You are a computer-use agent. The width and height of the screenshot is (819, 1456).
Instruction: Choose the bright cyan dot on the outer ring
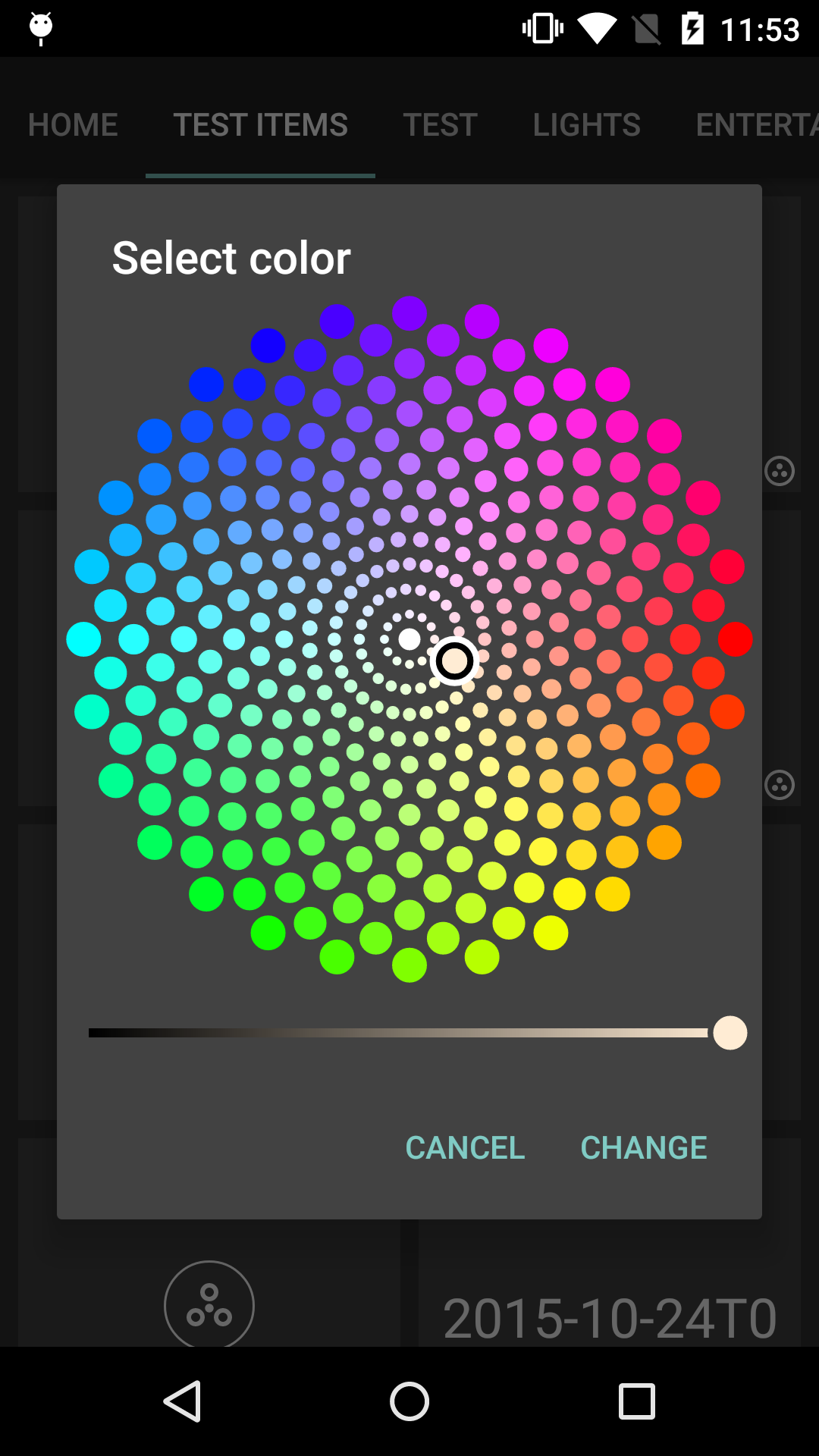click(83, 639)
